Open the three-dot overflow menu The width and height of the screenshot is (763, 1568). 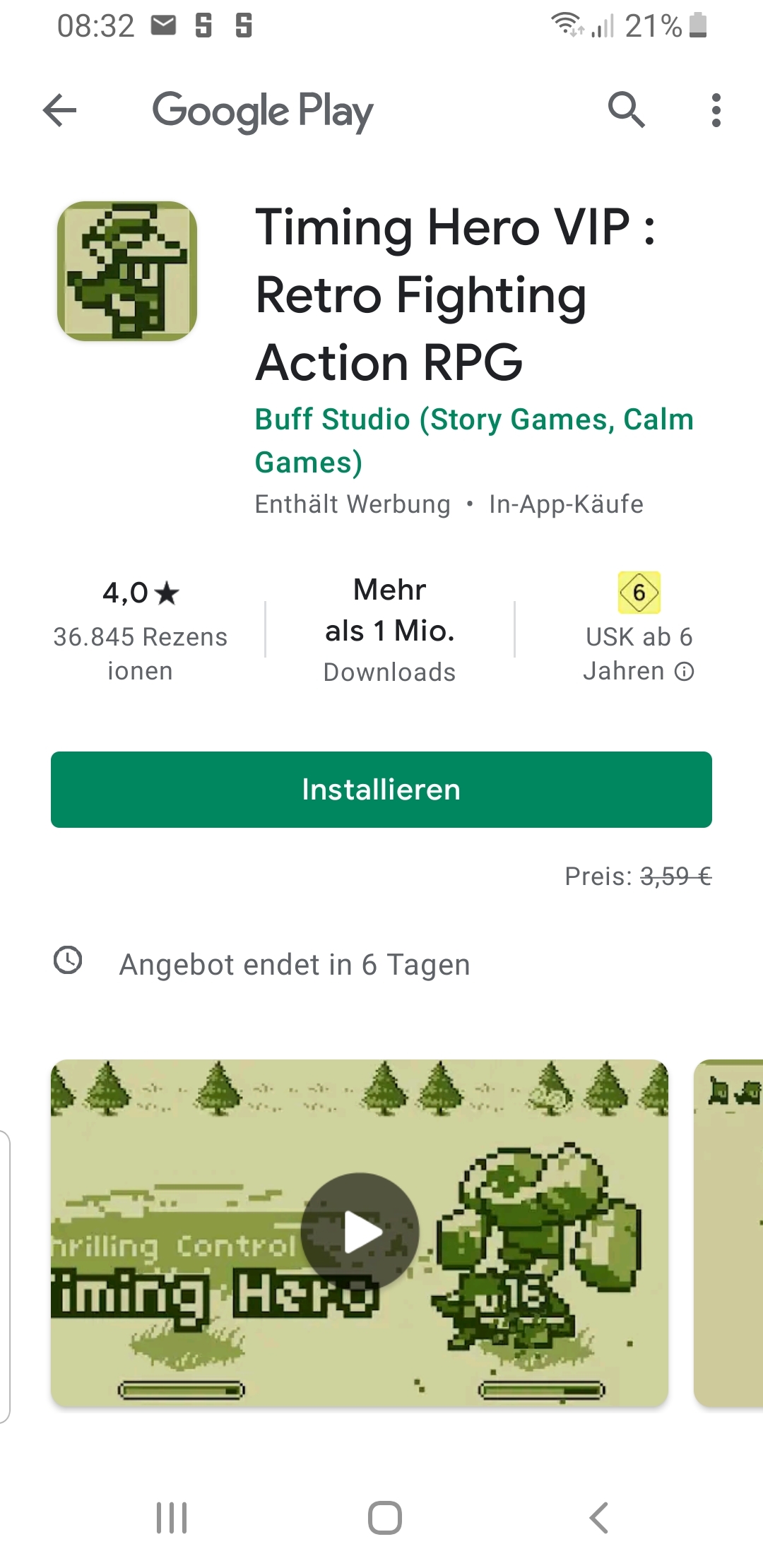click(x=716, y=111)
